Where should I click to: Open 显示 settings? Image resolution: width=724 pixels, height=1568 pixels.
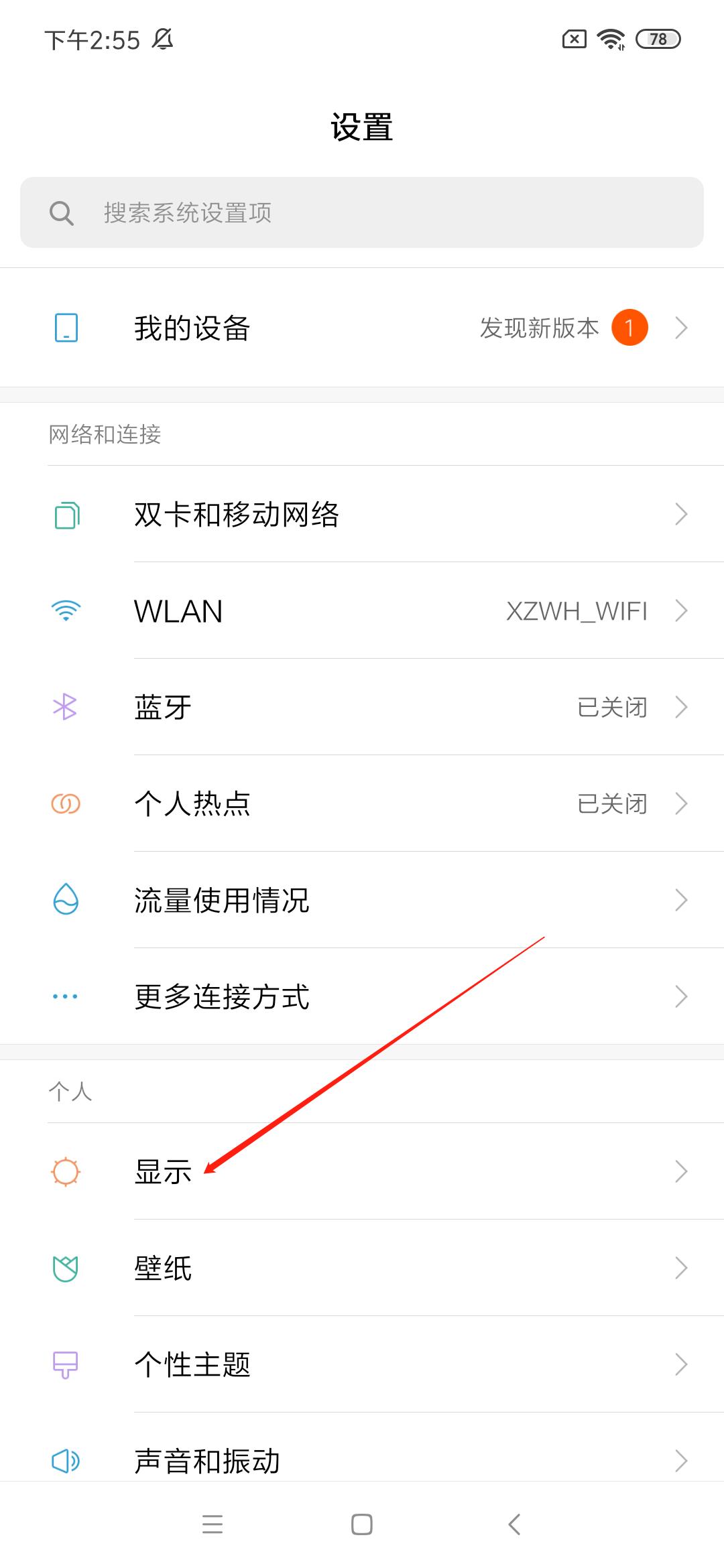362,1171
